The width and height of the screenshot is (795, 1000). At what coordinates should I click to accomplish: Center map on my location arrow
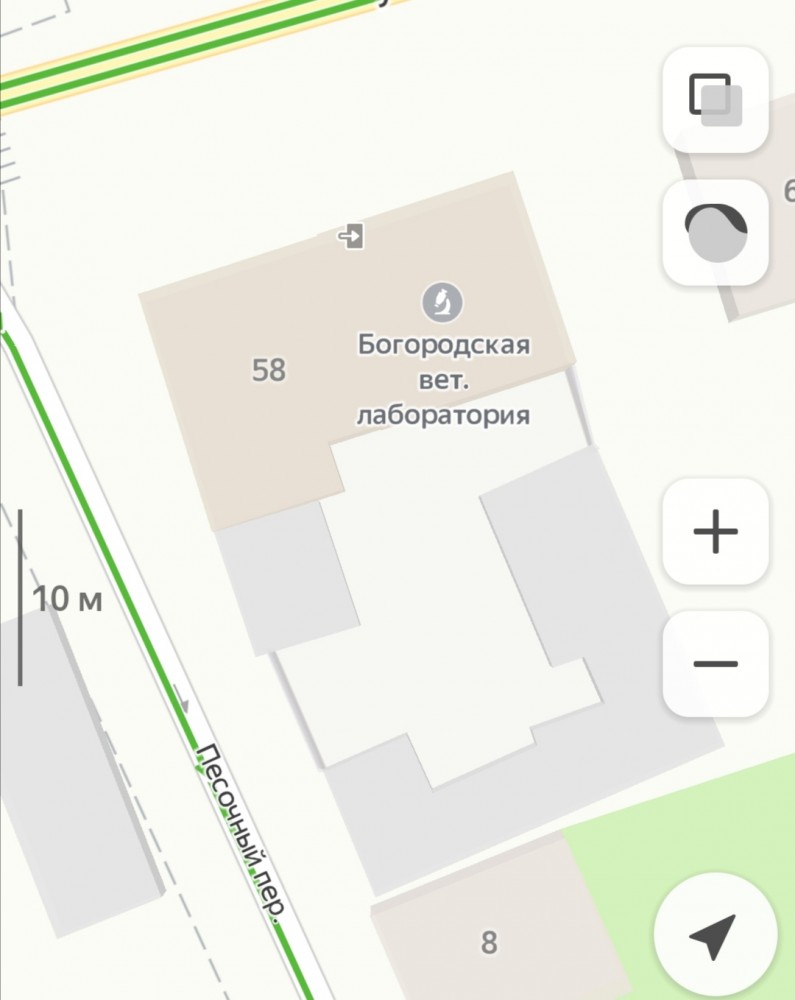click(714, 937)
